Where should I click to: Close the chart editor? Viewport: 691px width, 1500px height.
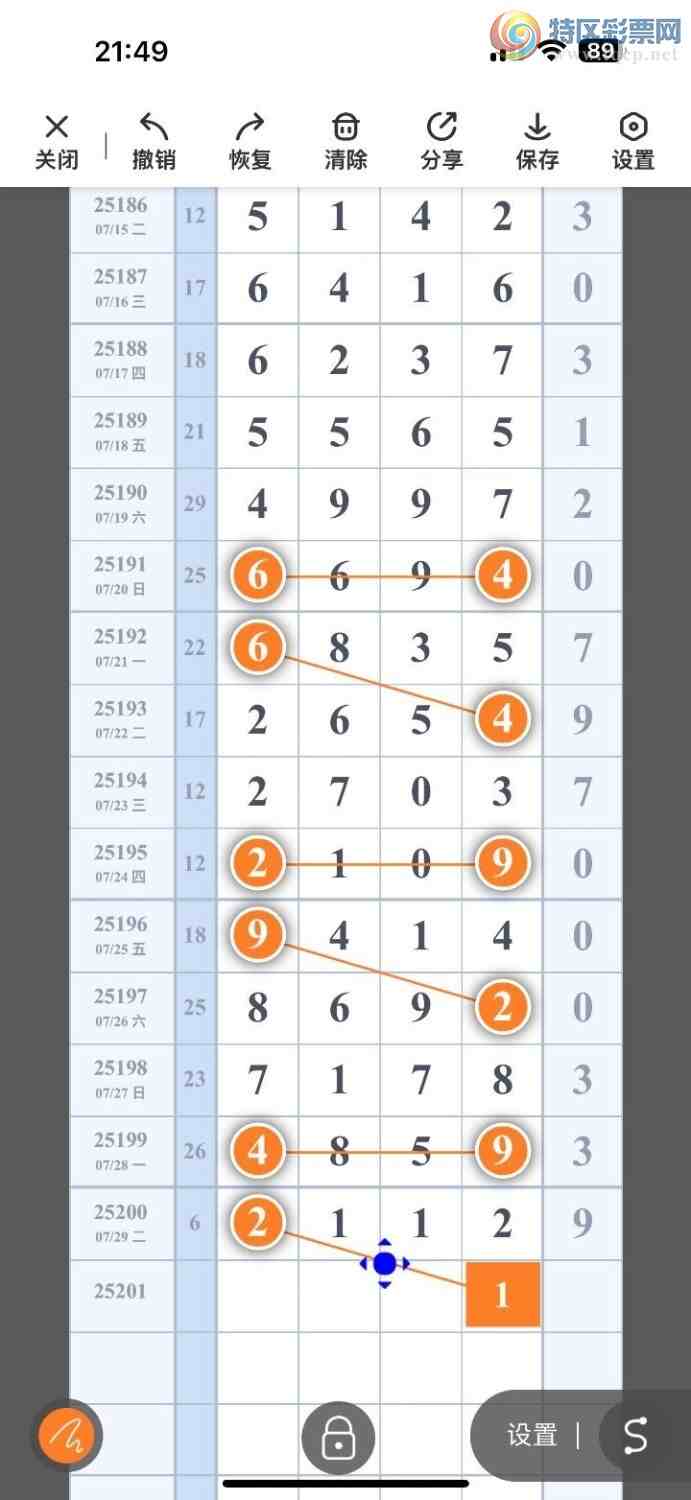click(x=57, y=141)
